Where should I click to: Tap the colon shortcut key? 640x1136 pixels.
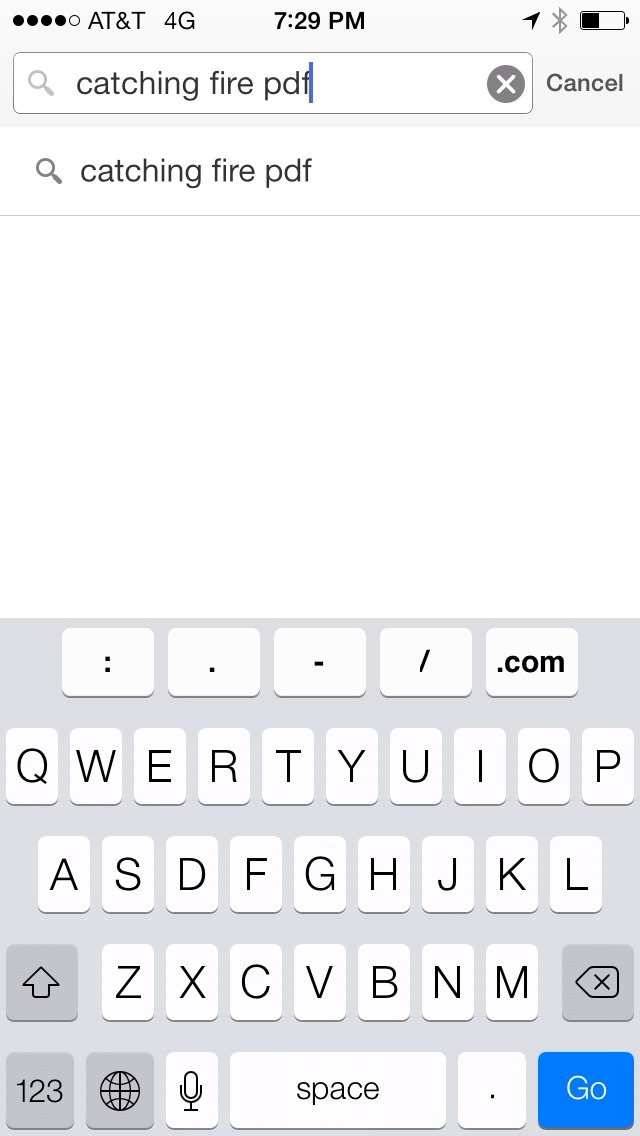tap(108, 662)
